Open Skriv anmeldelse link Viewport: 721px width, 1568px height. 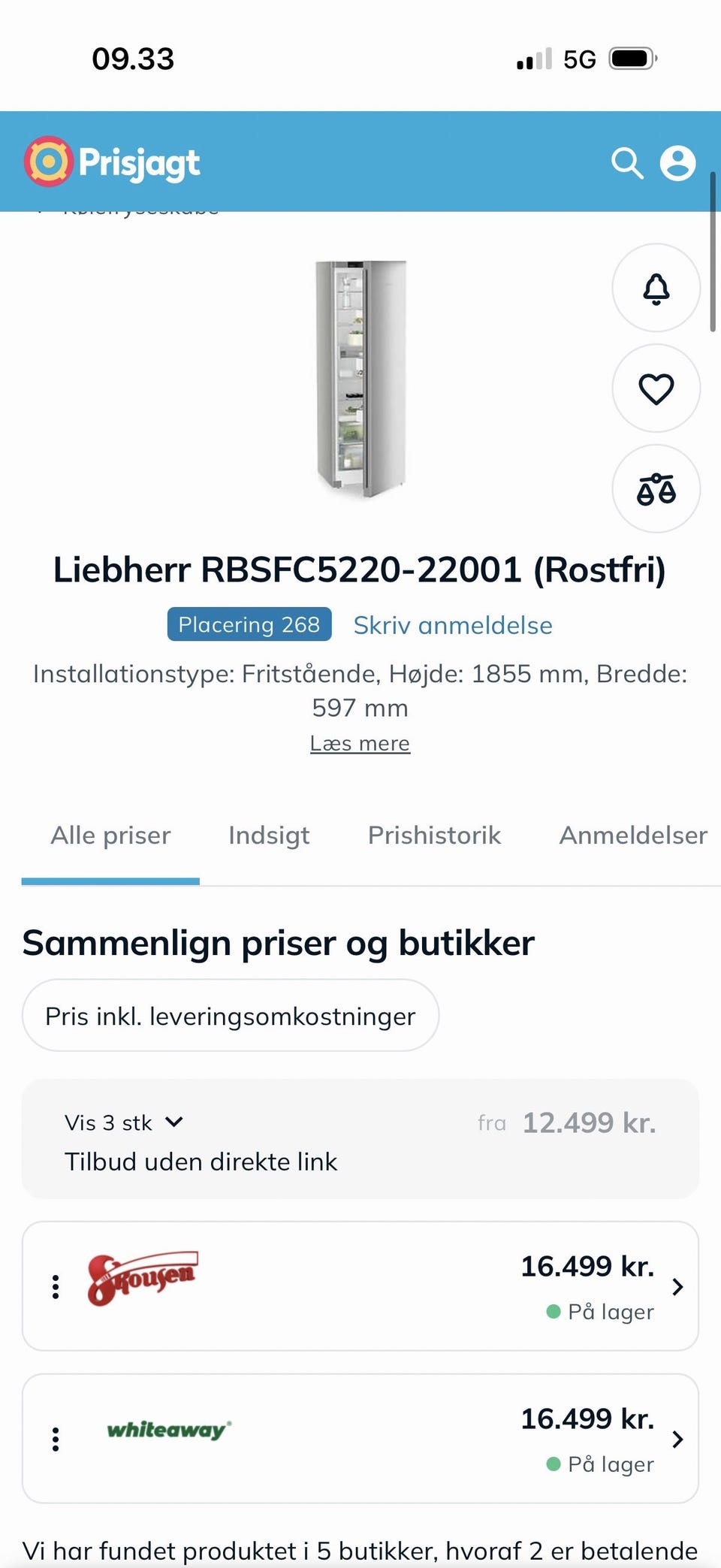[x=453, y=625]
